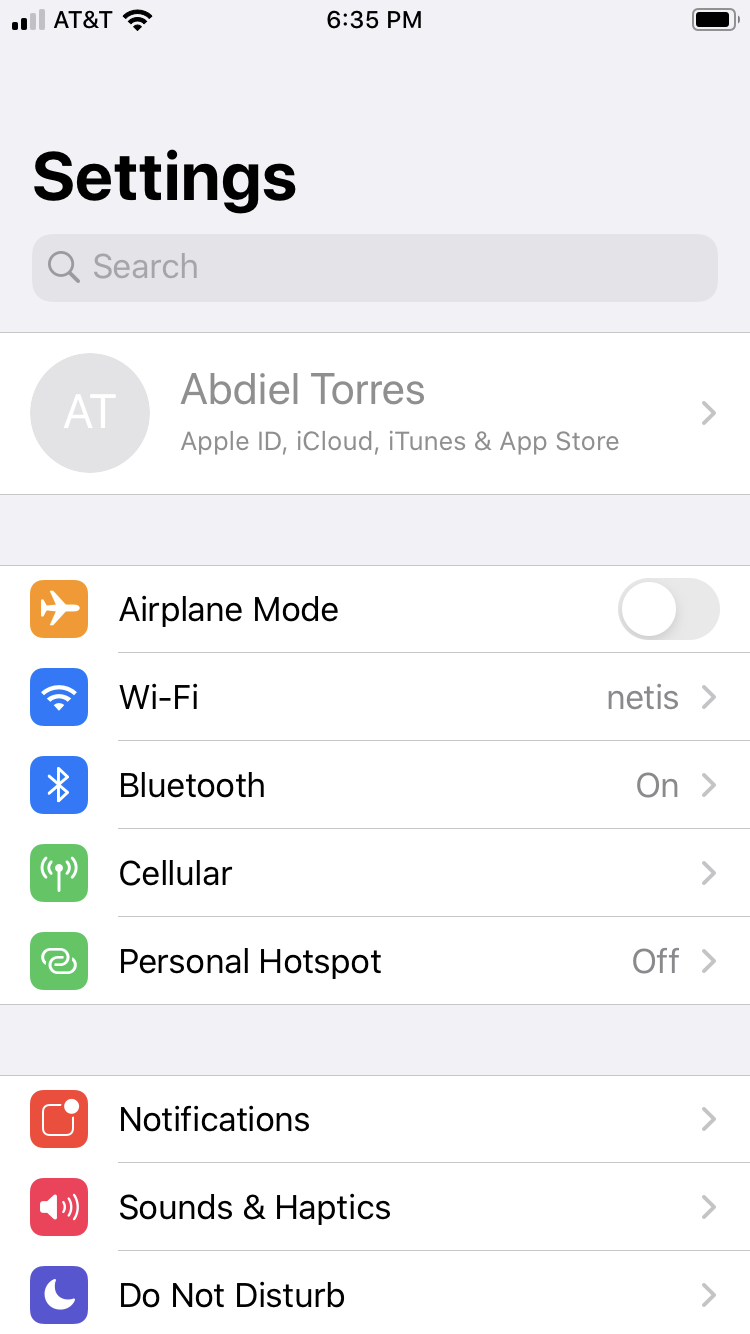Toggle Airplane Mode switch on
The image size is (750, 1334).
click(x=668, y=609)
